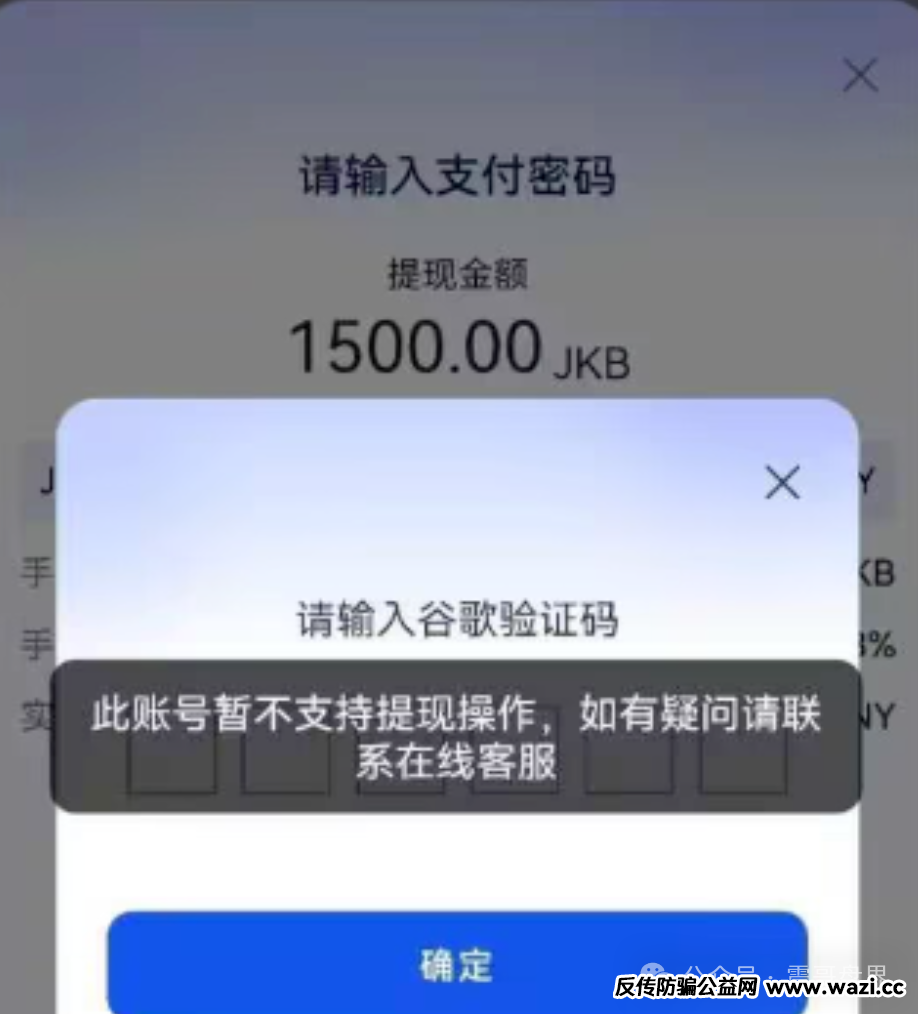Focus the first Google verification code box
Screen dimensions: 918x1014
point(172,770)
